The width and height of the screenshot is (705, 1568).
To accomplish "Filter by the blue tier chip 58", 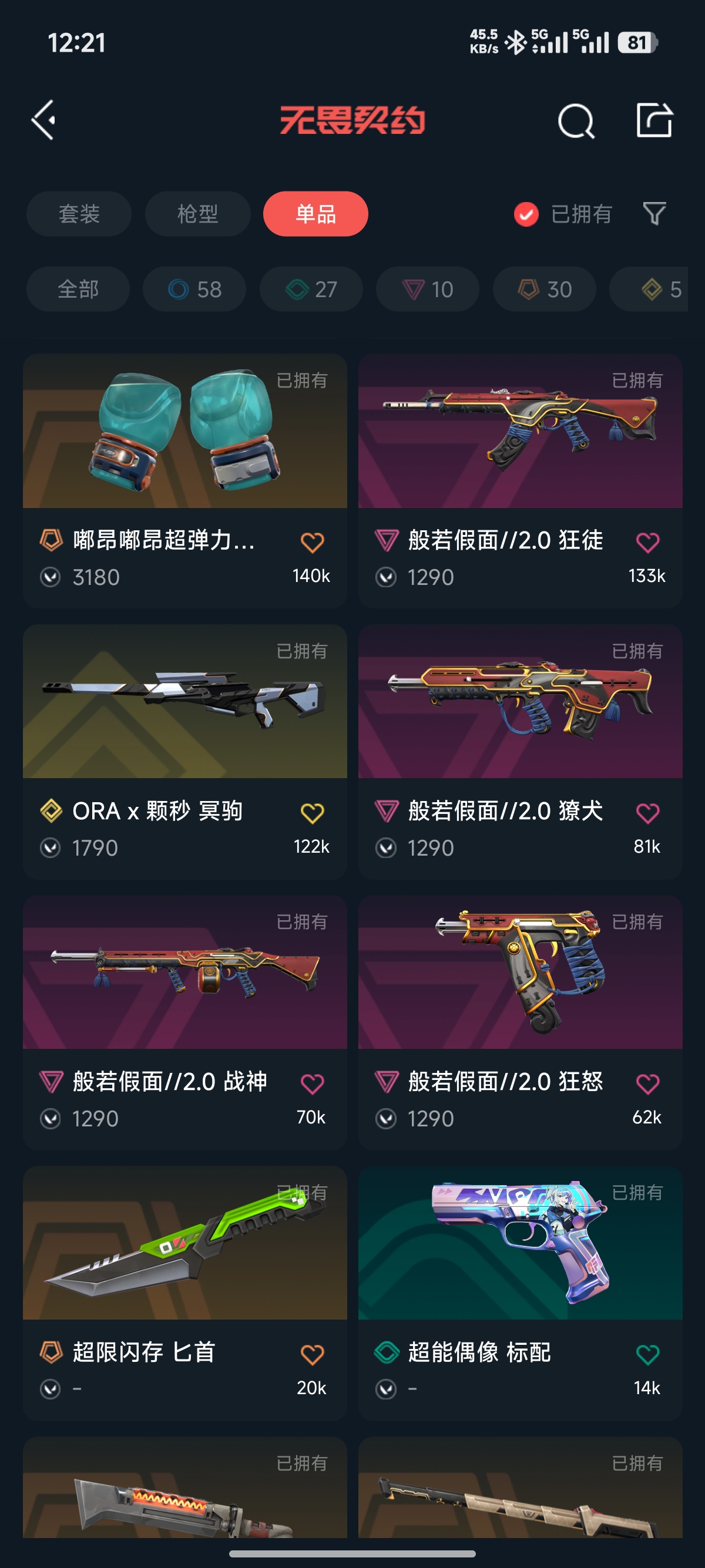I will (194, 289).
